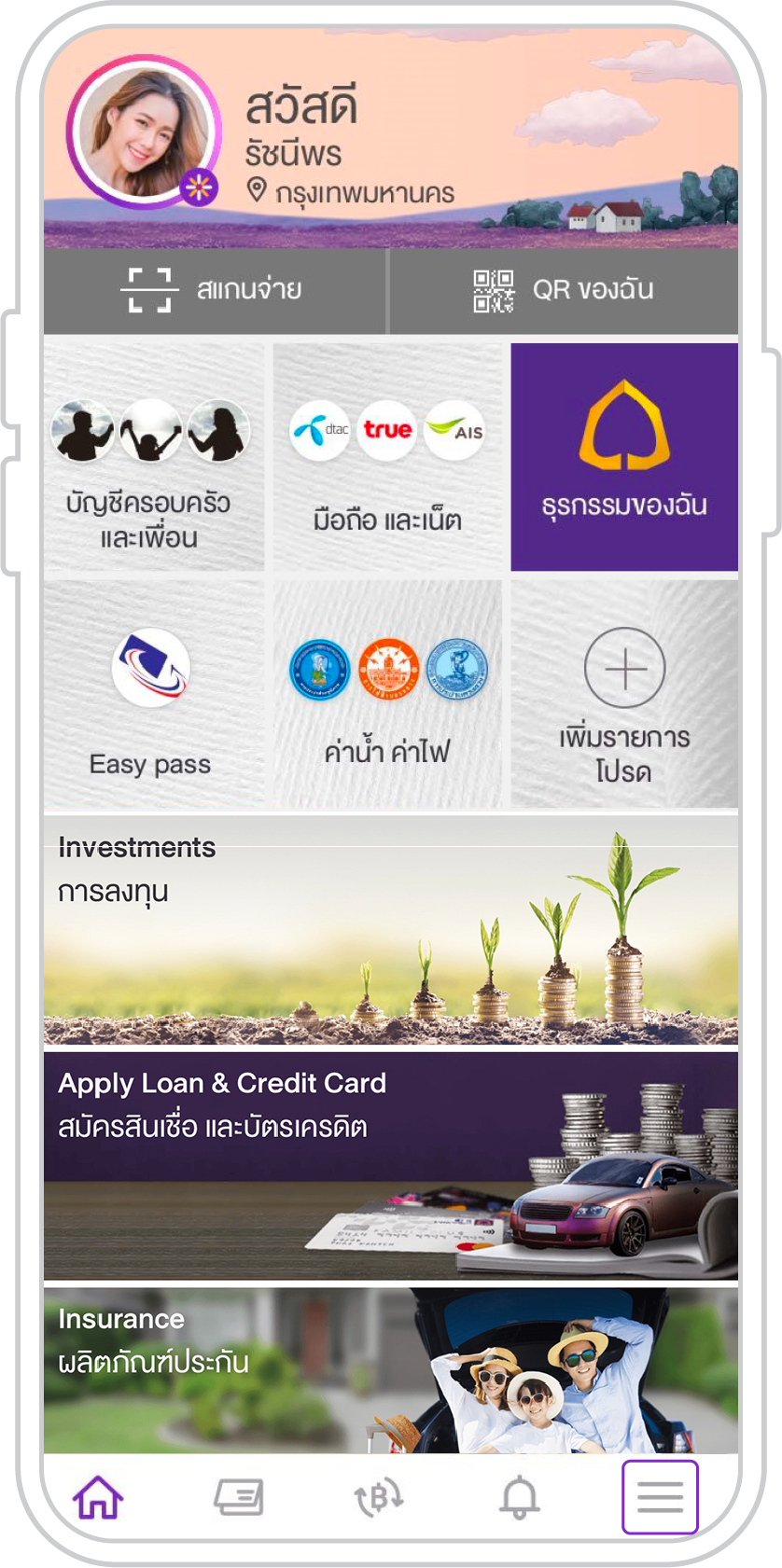
Task: Open QR ของฉัน
Action: (x=563, y=290)
